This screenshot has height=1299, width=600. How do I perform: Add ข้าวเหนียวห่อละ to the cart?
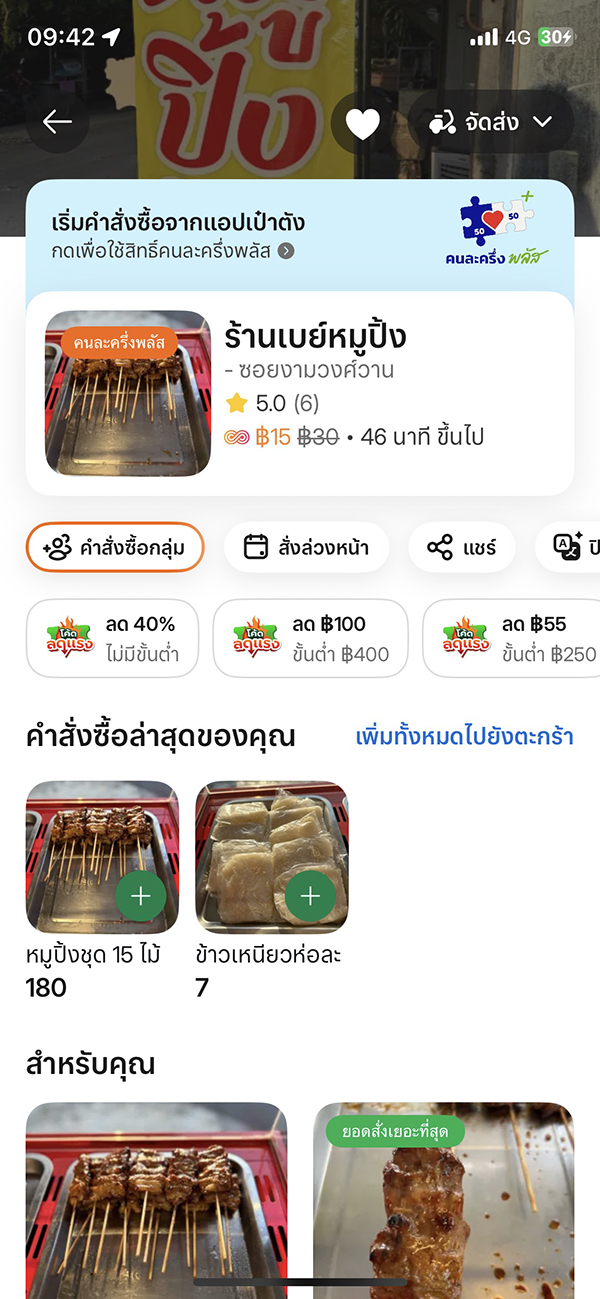click(311, 896)
